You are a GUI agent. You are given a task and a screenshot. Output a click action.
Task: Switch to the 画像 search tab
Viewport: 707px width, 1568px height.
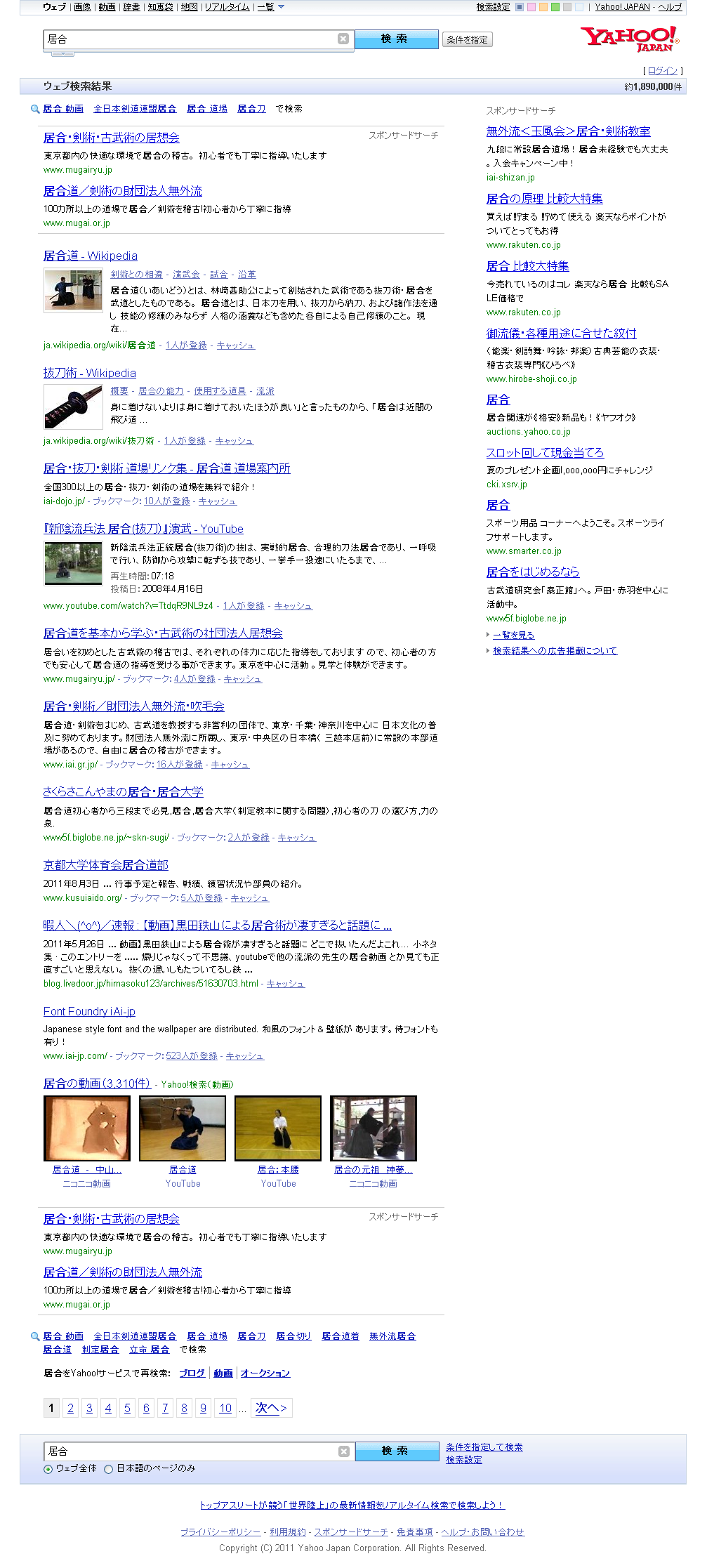click(x=82, y=7)
